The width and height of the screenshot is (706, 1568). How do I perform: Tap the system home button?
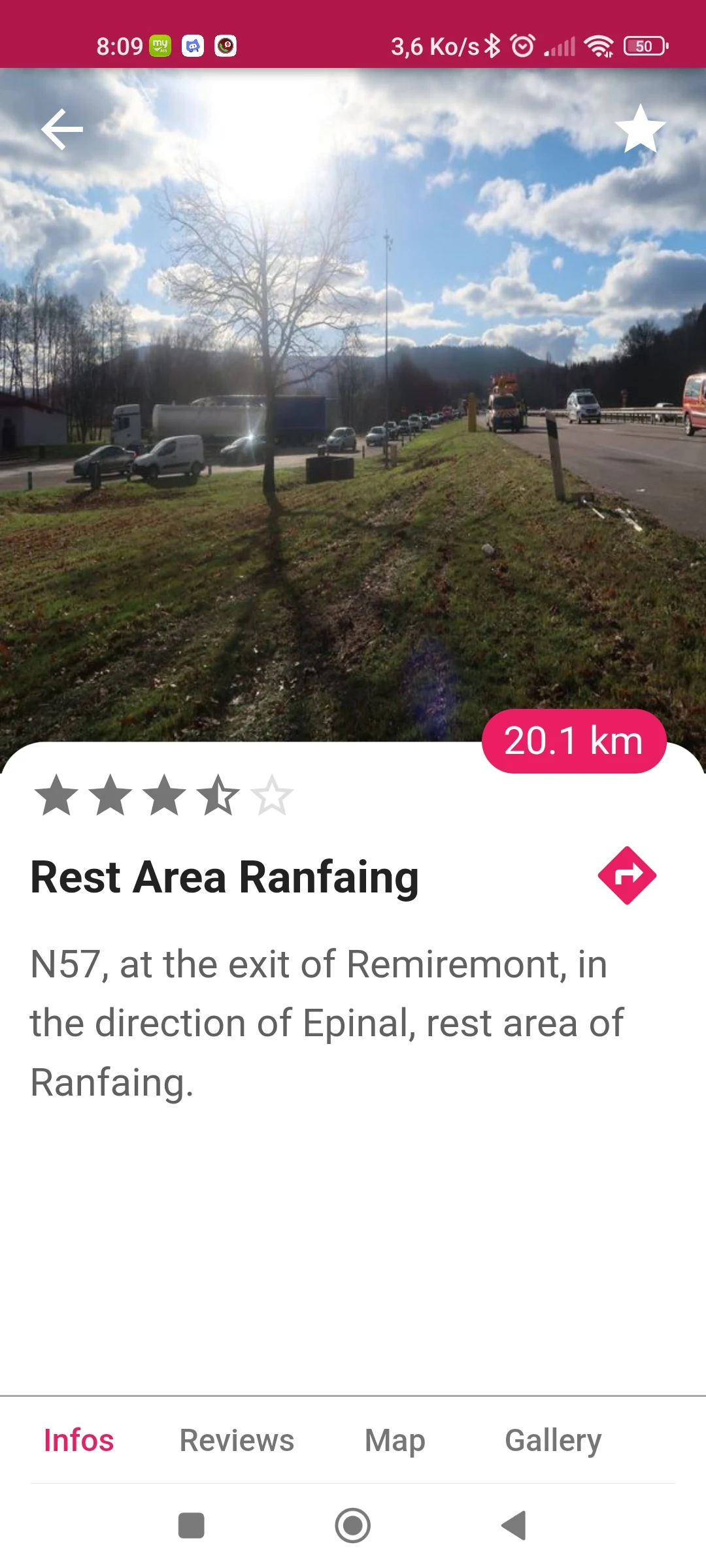click(x=353, y=1526)
